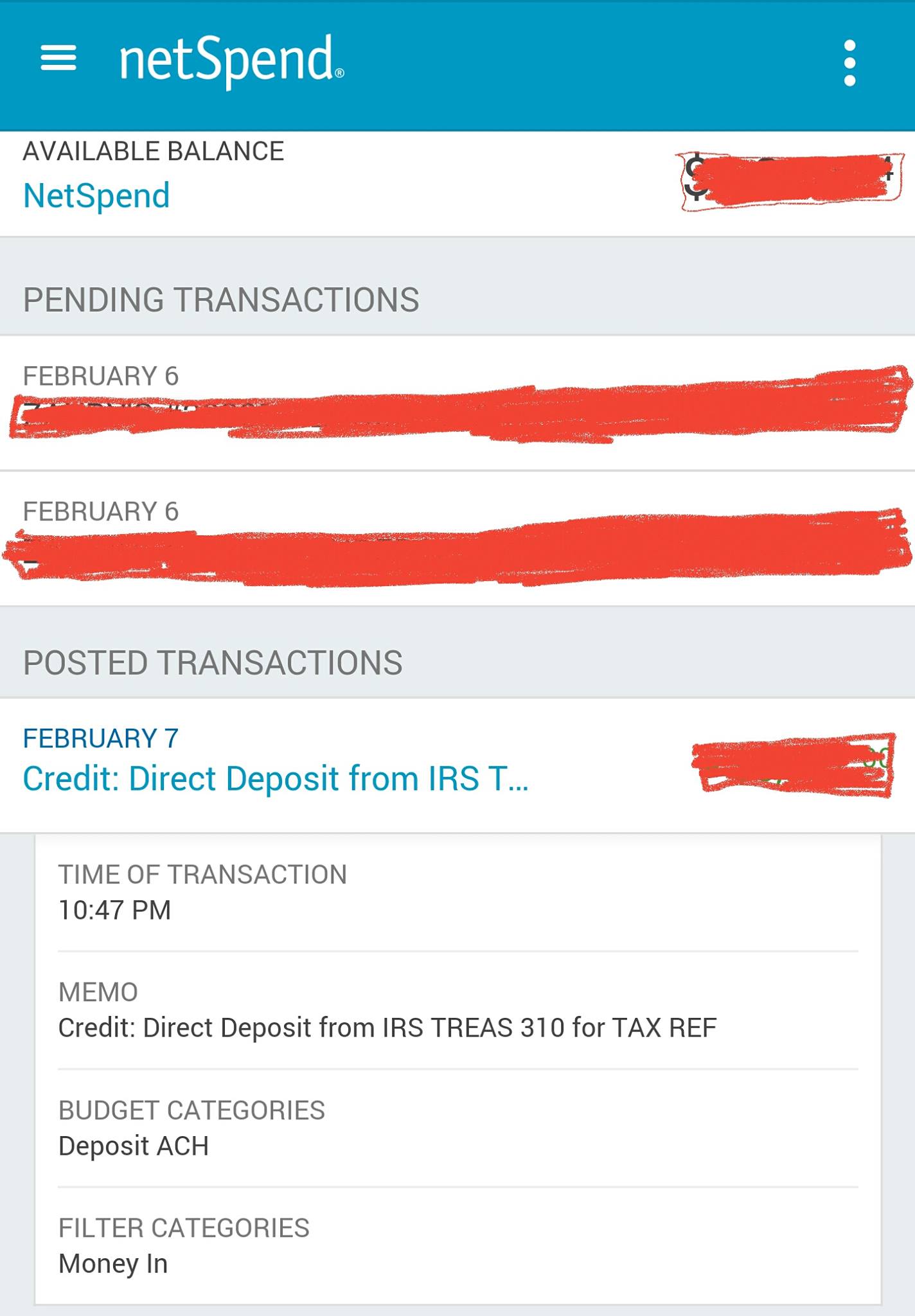Open the NetSpend available balance row
Image resolution: width=915 pixels, height=1316 pixels.
tap(457, 183)
